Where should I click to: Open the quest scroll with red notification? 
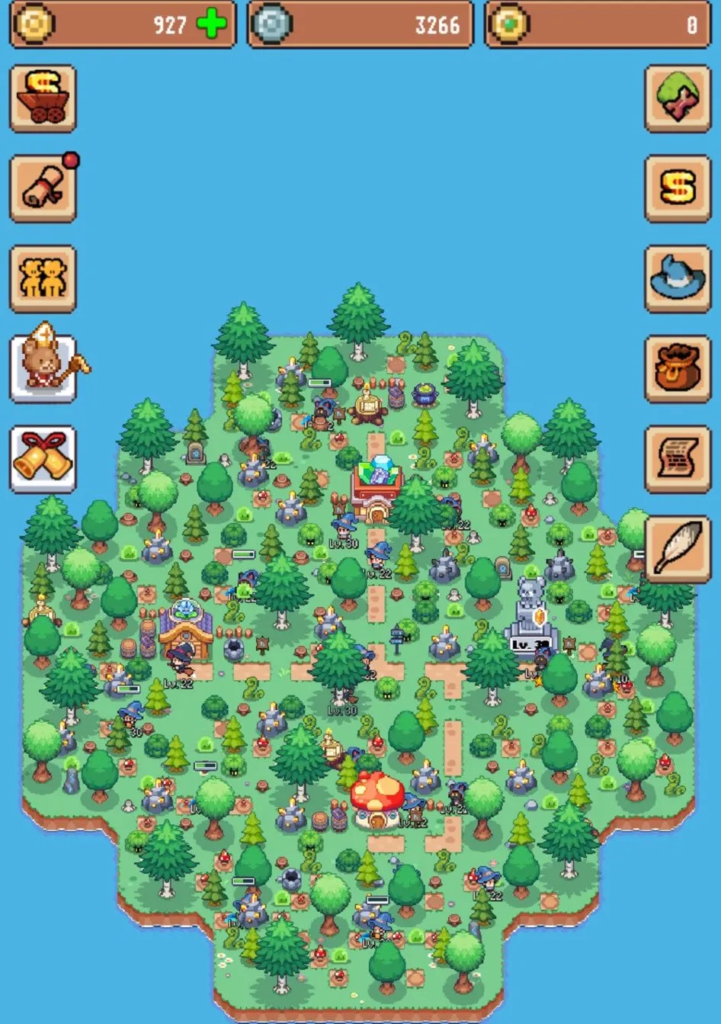[x=43, y=188]
